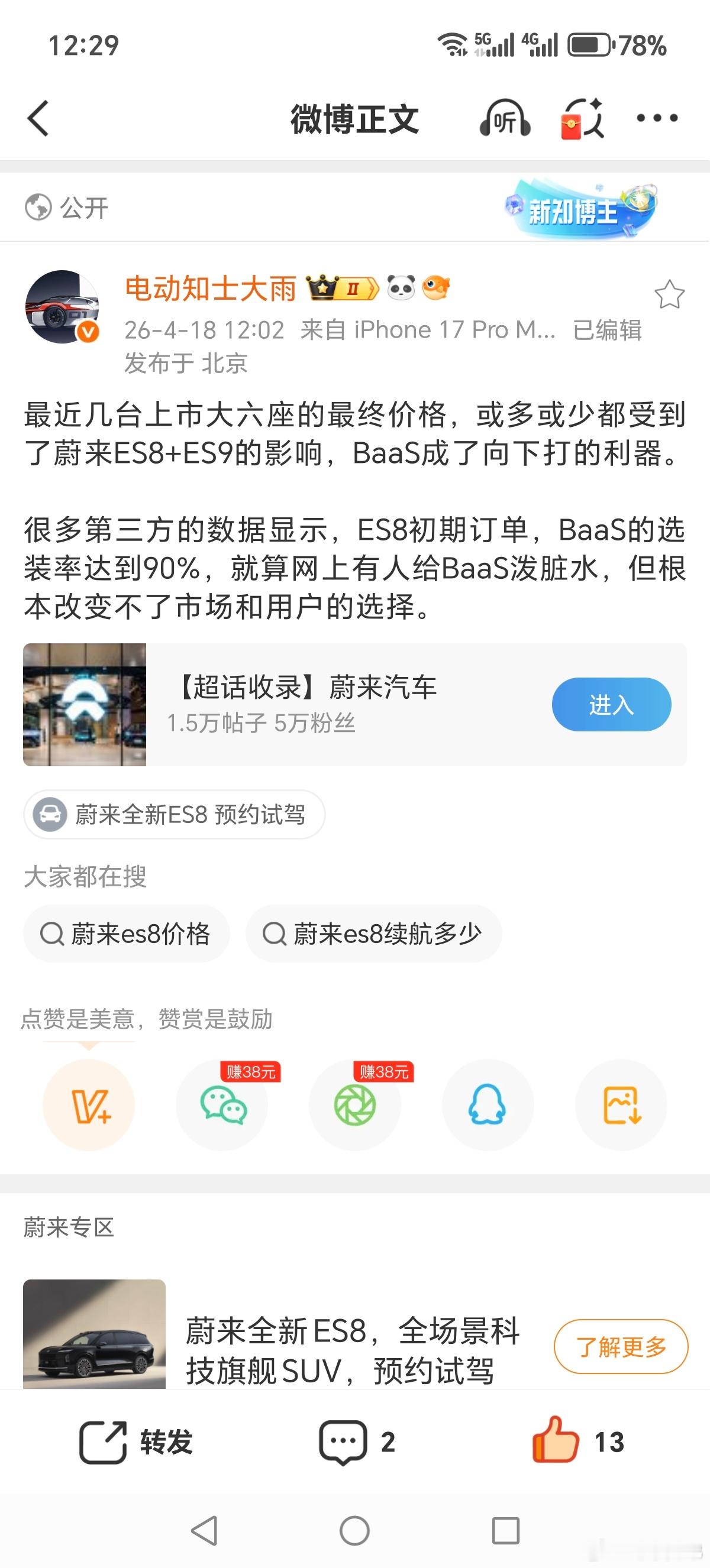710x1568 pixels.
Task: Share the post via the QQ icon
Action: click(x=488, y=1106)
